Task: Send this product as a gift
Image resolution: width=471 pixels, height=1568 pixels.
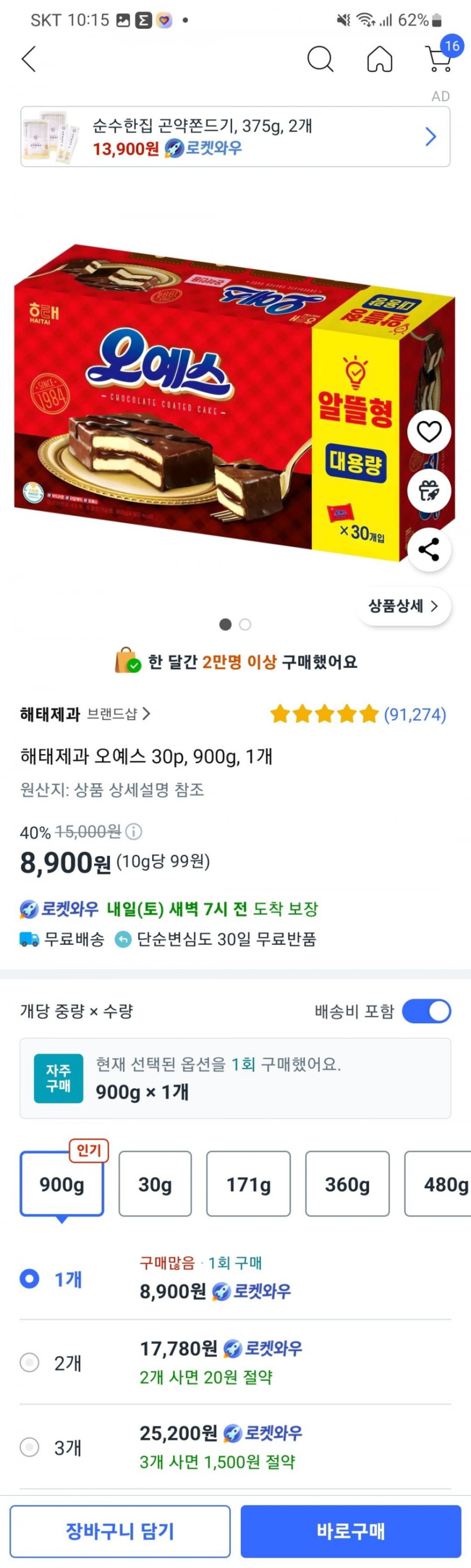Action: [429, 490]
